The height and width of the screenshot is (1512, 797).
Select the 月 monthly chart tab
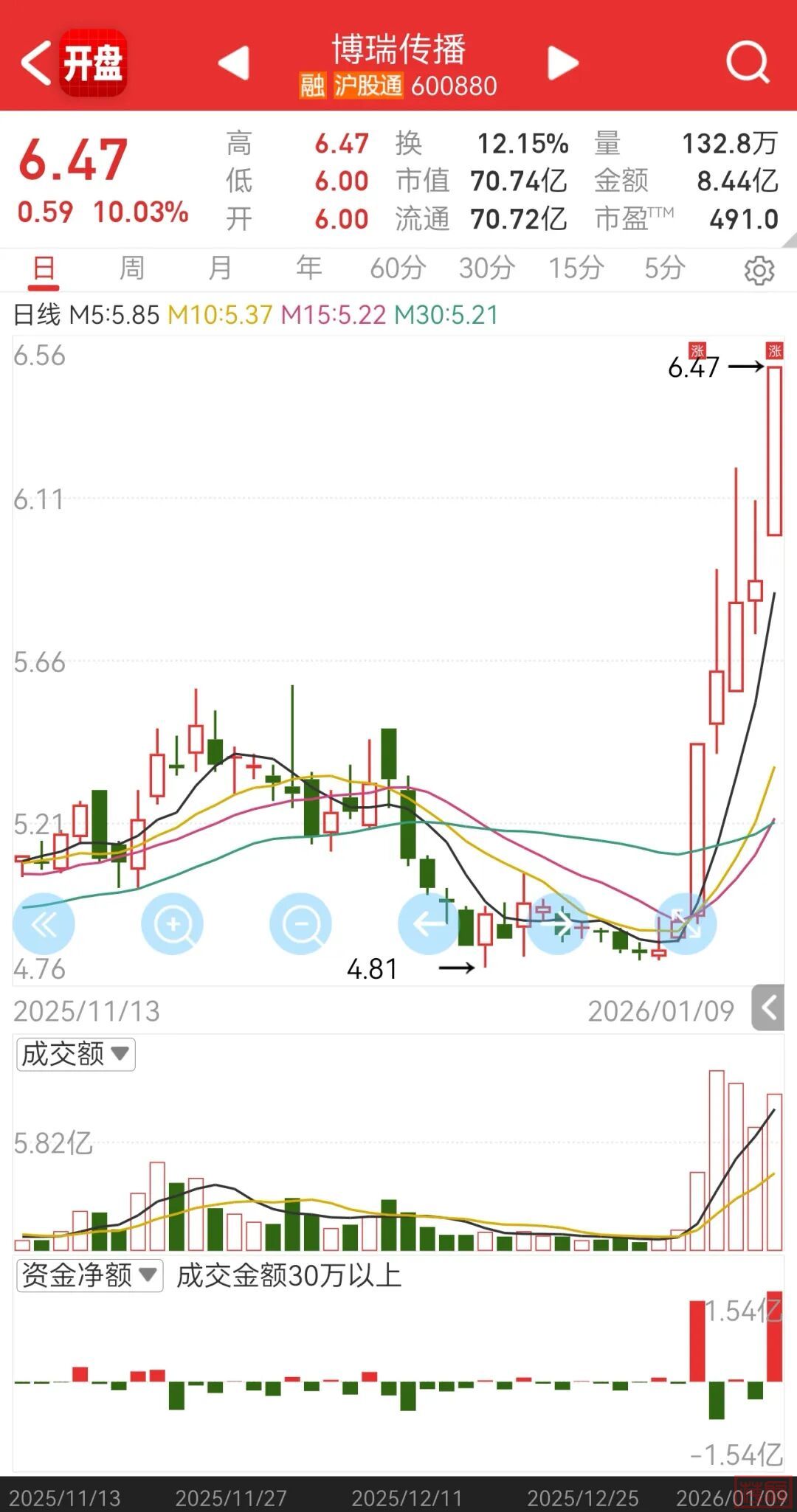[x=220, y=268]
